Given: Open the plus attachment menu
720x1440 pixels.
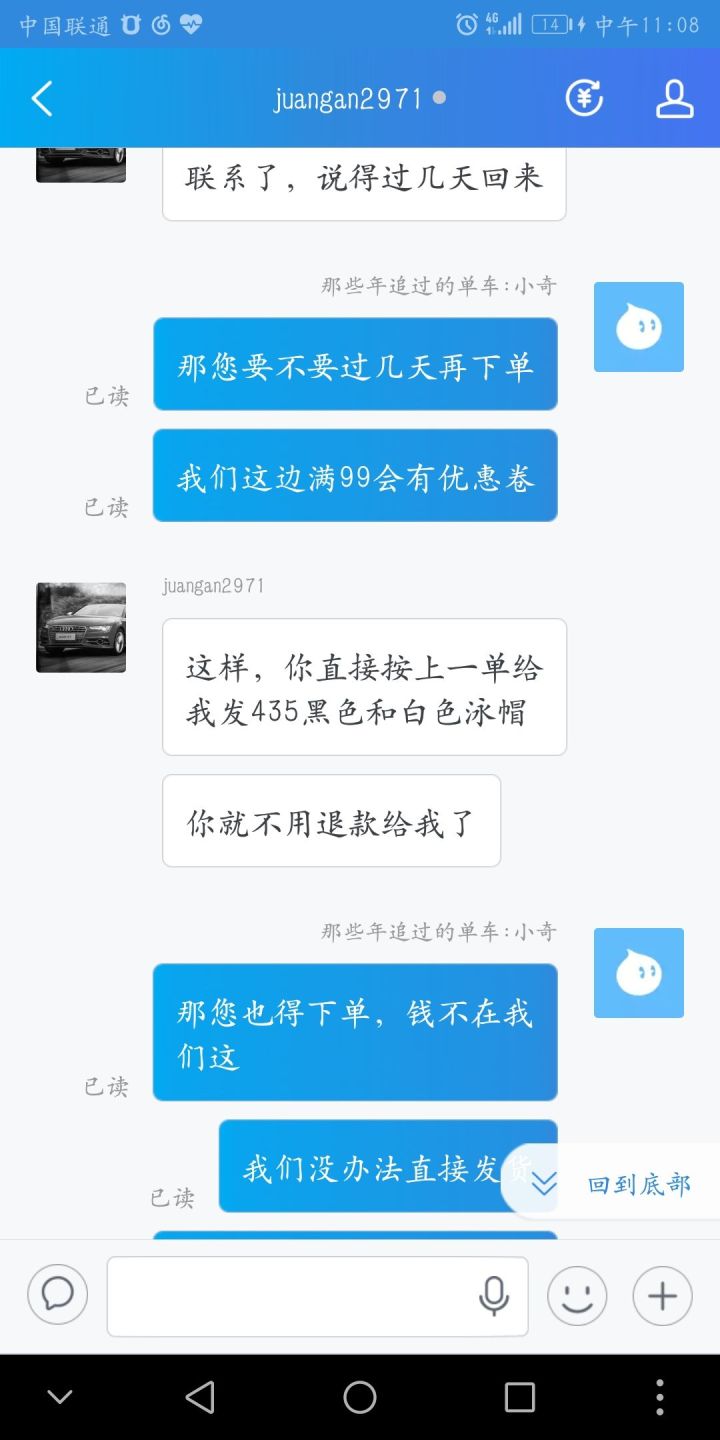Looking at the screenshot, I should click(662, 1296).
